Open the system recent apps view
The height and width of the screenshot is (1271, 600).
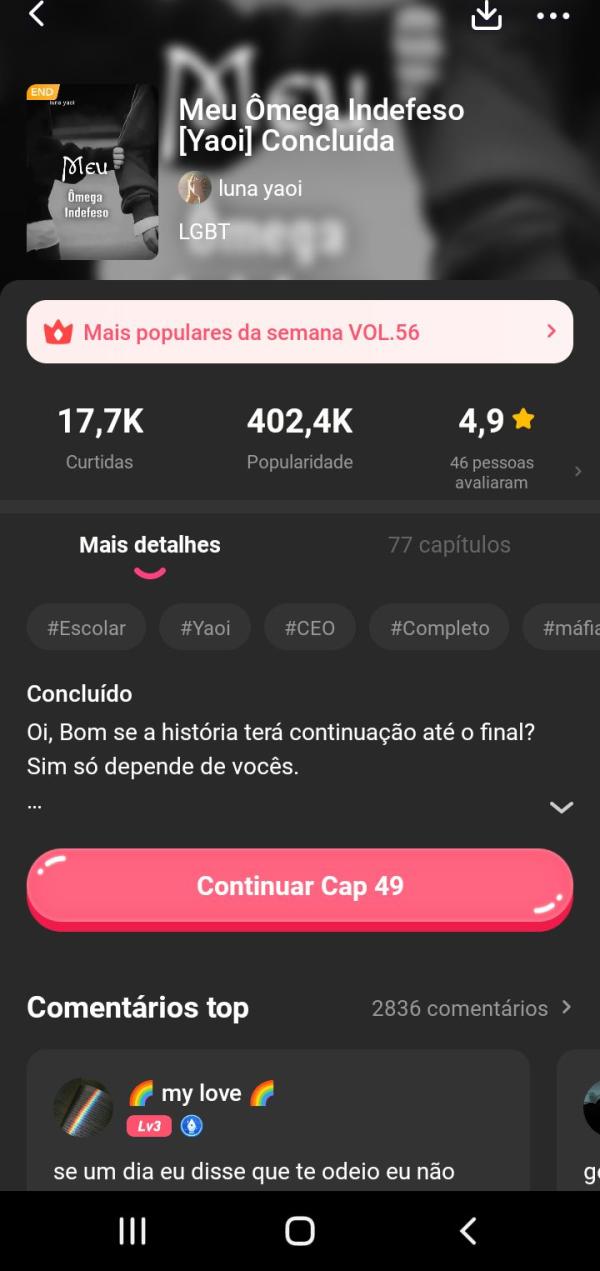[133, 1231]
